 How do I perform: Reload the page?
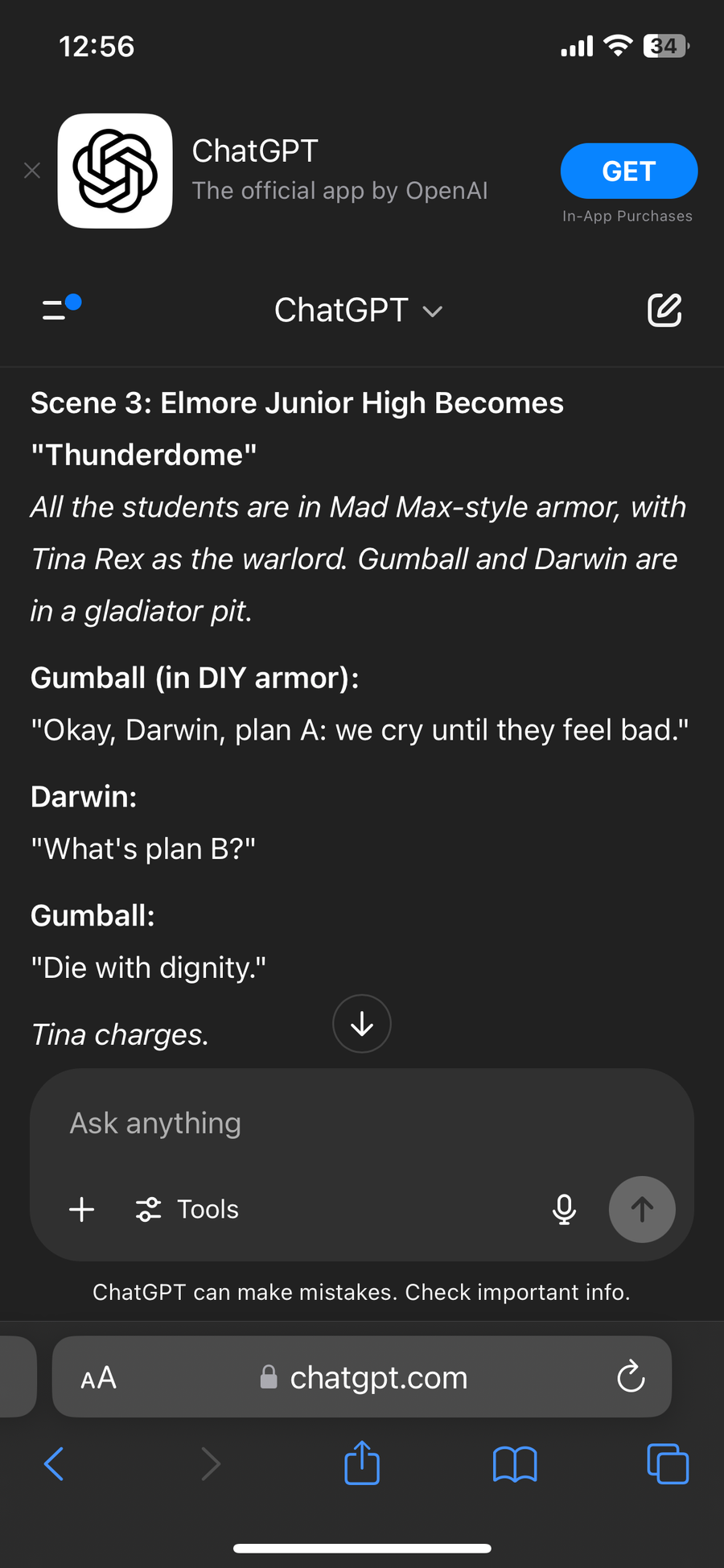coord(631,1376)
